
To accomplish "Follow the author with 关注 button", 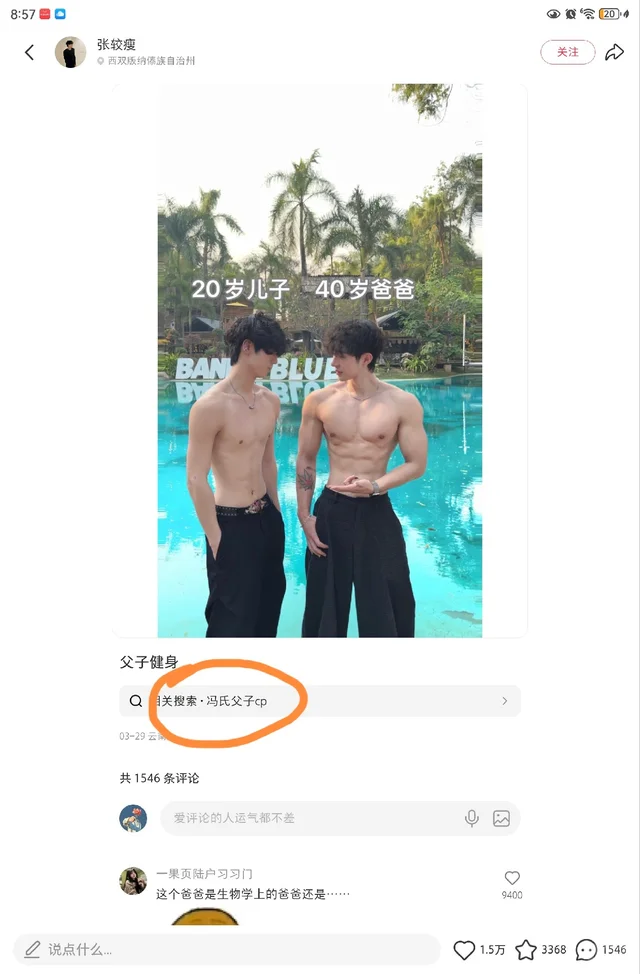I will coord(567,52).
